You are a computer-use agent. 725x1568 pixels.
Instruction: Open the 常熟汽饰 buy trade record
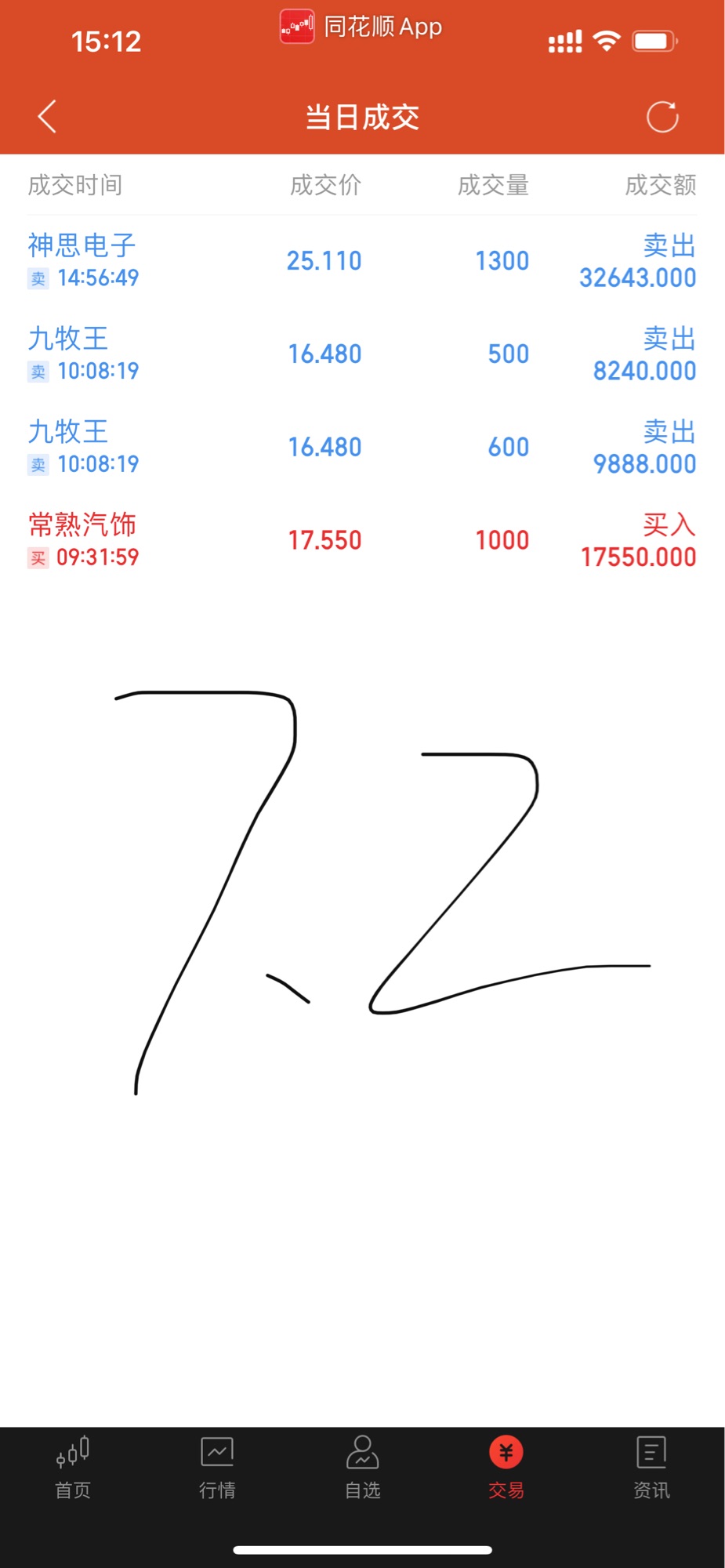click(361, 541)
